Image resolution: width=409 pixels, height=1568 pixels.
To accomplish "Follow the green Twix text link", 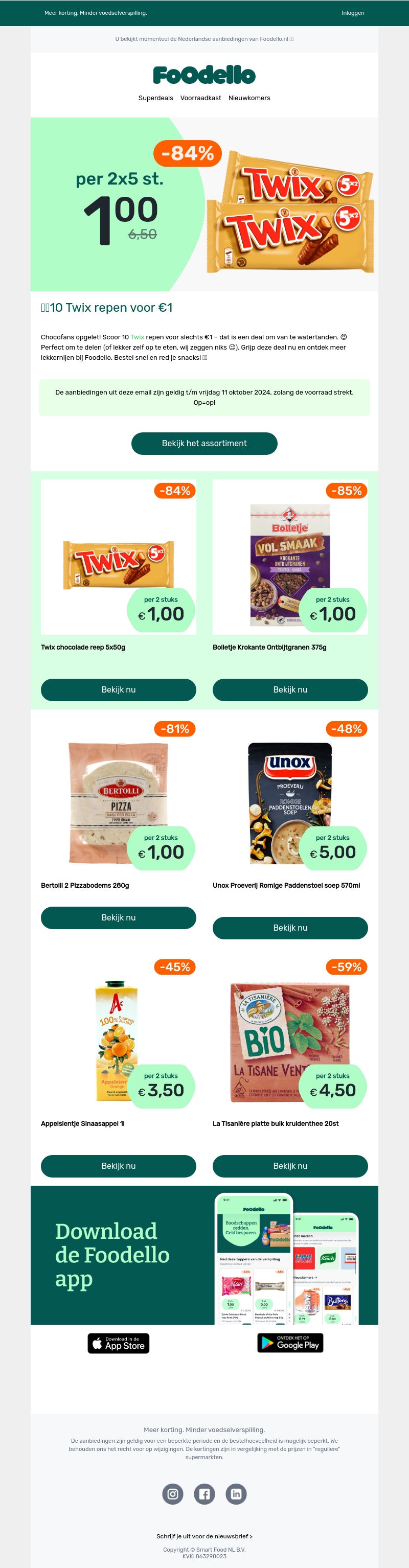I will pyautogui.click(x=137, y=337).
